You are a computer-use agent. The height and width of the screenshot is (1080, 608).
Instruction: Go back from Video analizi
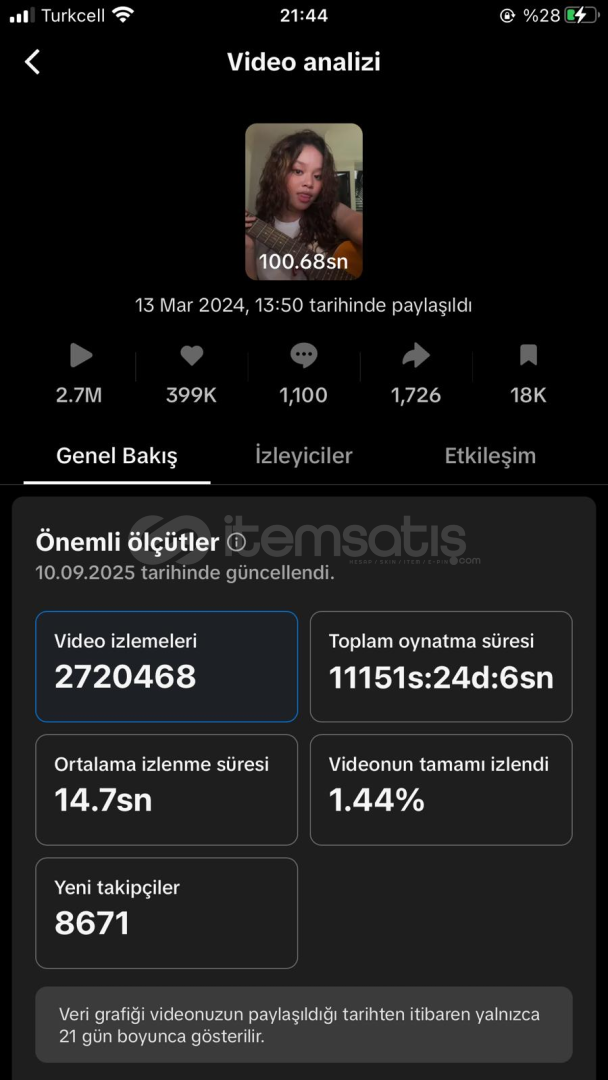[32, 62]
